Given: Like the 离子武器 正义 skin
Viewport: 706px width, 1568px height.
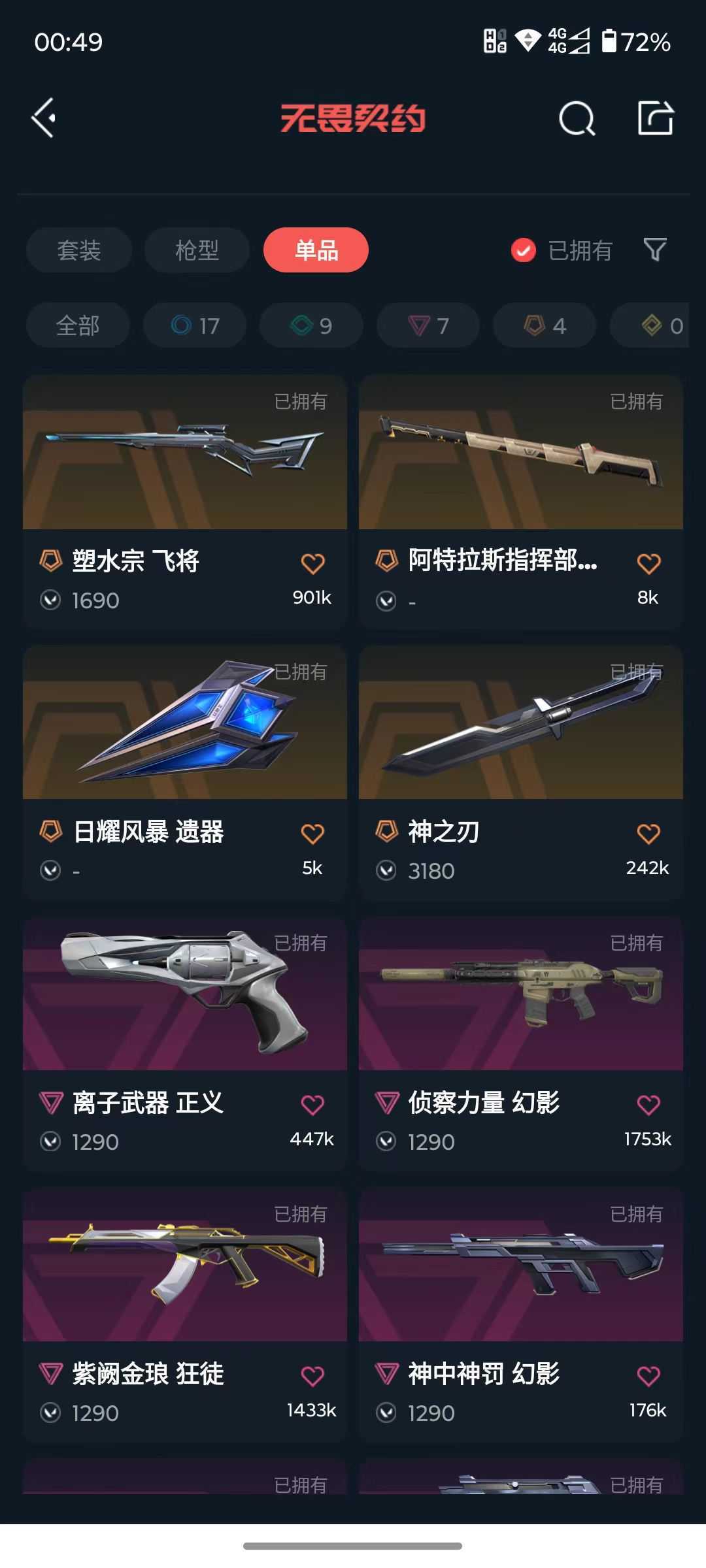Looking at the screenshot, I should pyautogui.click(x=312, y=1105).
